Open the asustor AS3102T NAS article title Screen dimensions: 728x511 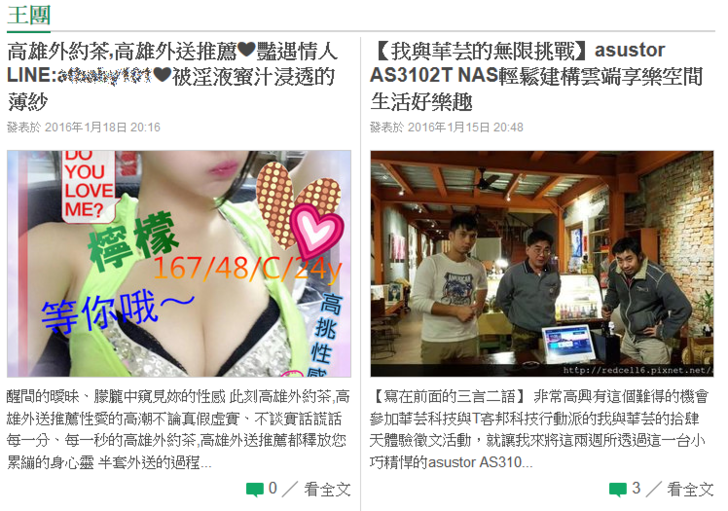[x=536, y=76]
